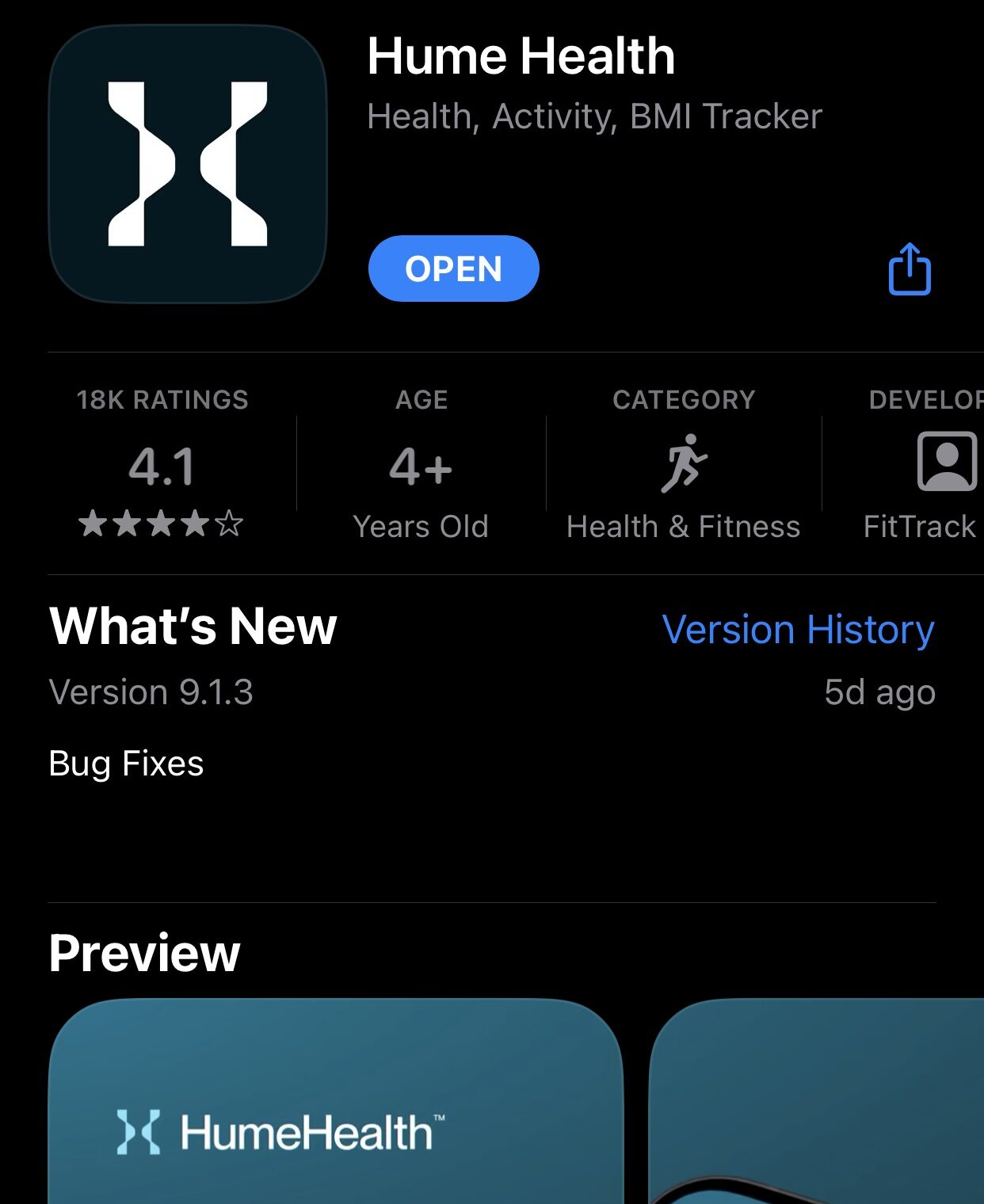View the Version History

798,630
